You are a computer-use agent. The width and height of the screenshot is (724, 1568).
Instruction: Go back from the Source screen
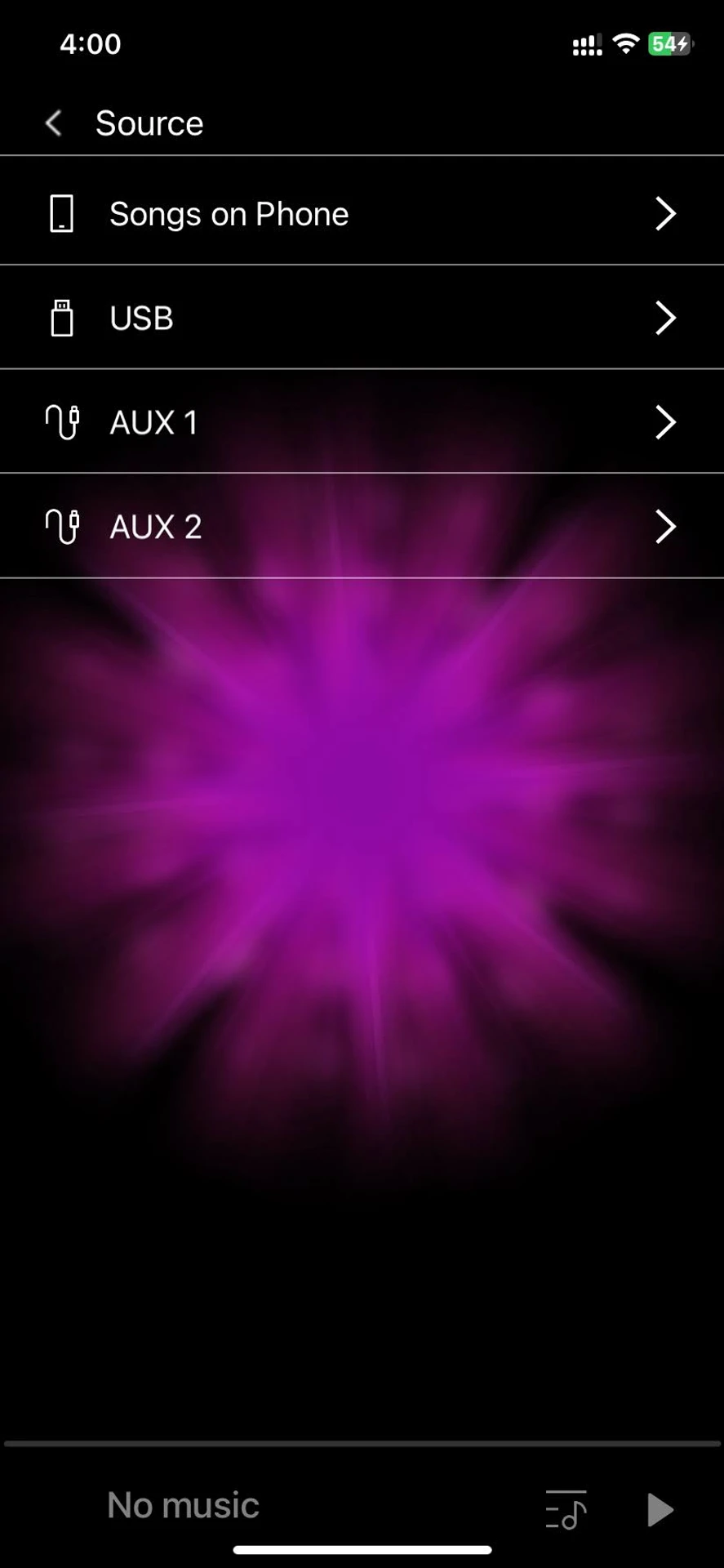point(54,123)
